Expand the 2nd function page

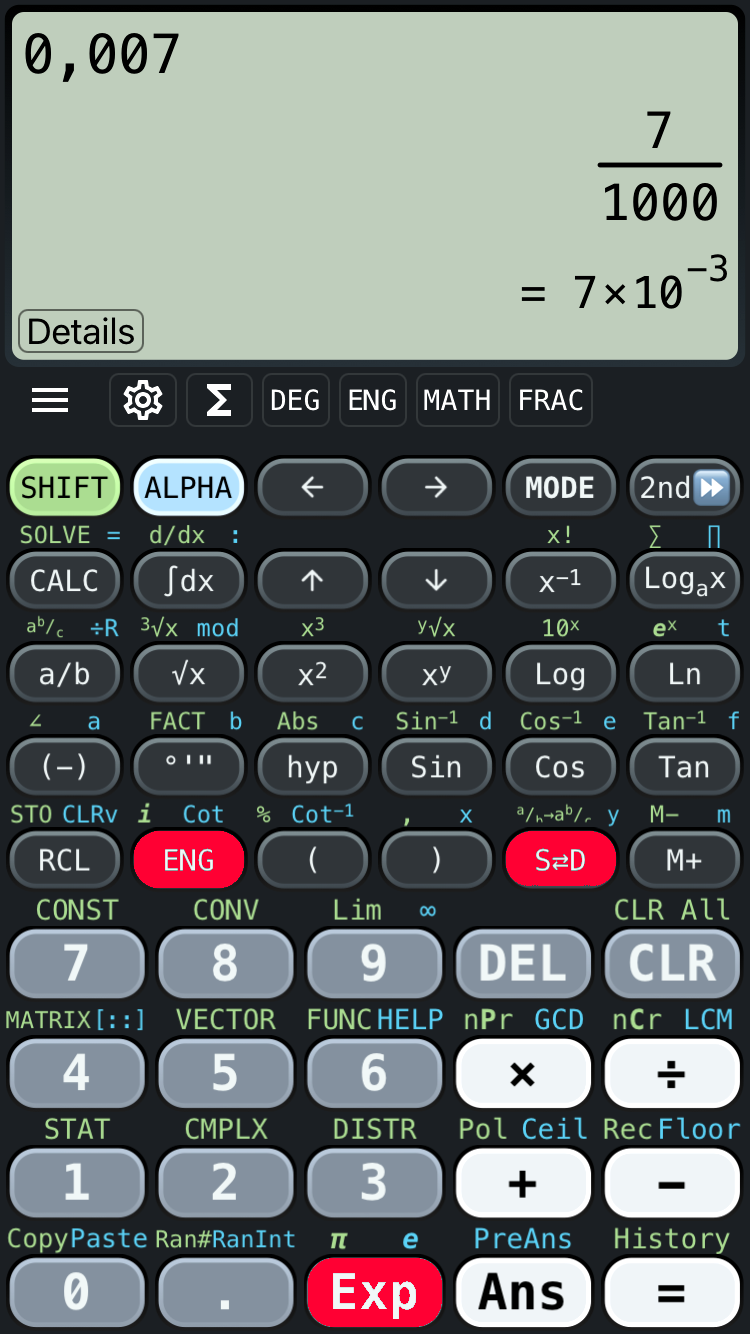(x=684, y=487)
